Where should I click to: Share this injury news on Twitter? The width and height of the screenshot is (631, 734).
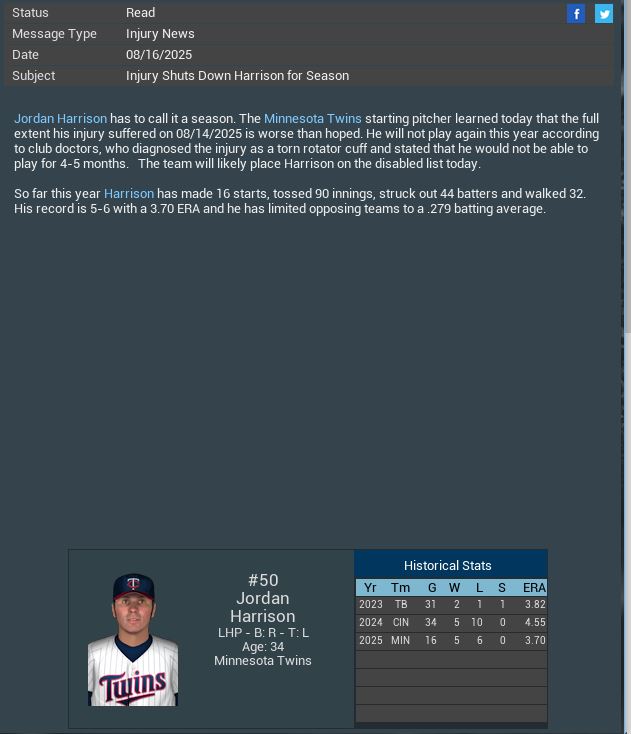coord(604,13)
